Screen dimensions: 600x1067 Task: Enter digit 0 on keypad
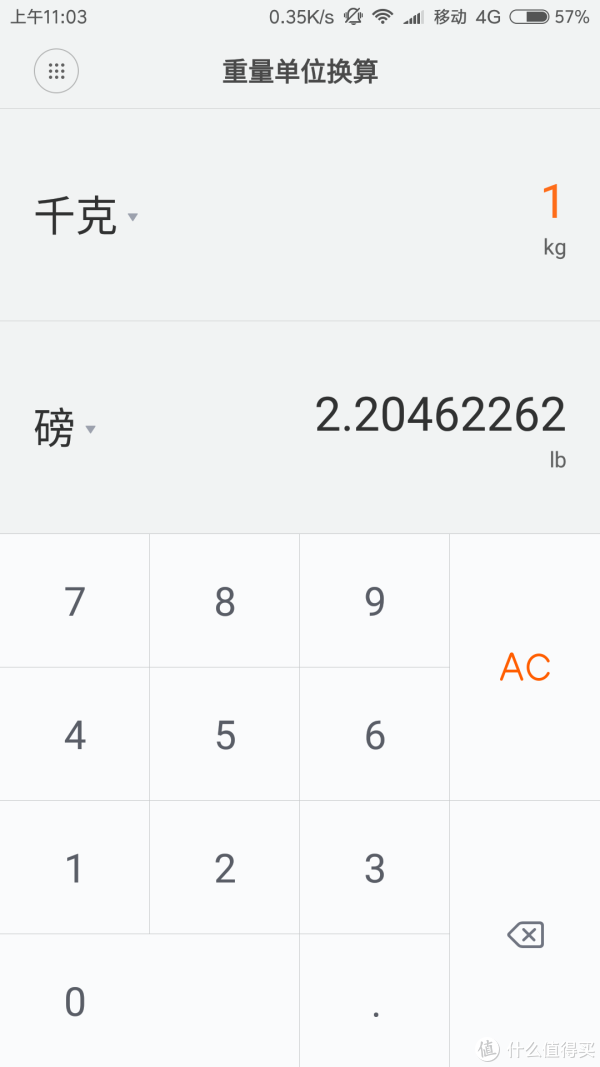[149, 1001]
